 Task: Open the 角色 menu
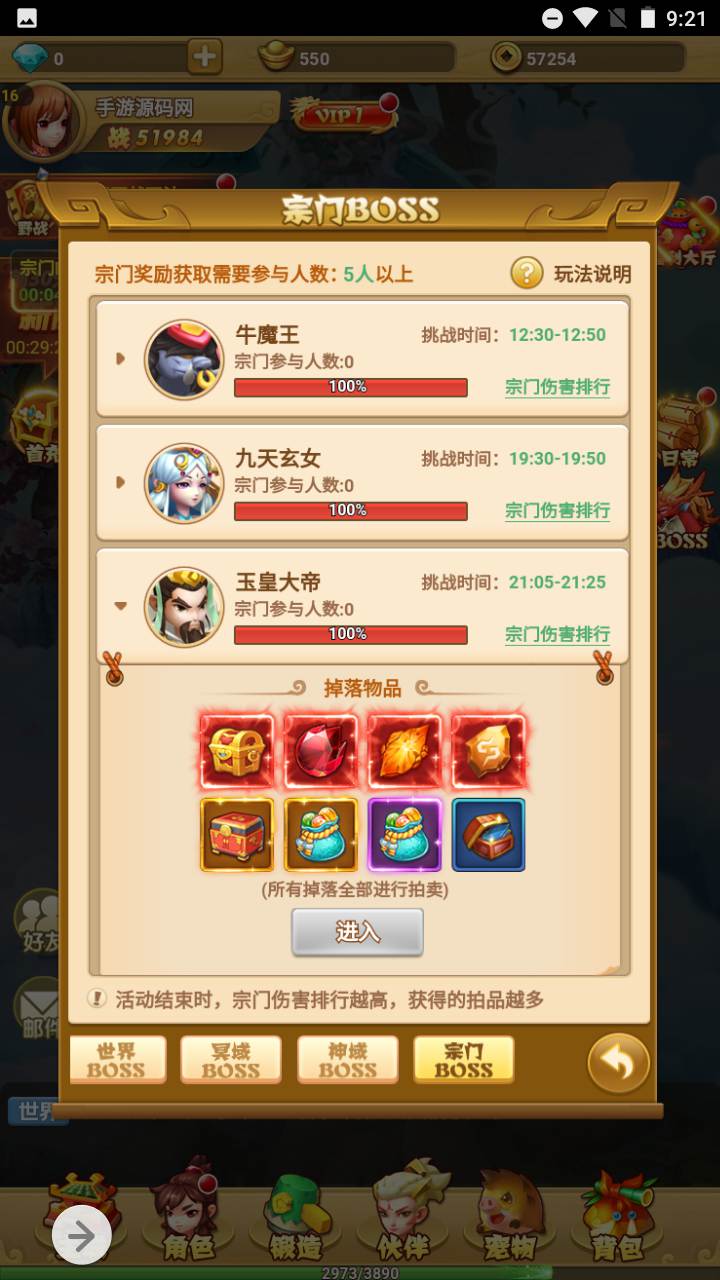click(186, 1215)
